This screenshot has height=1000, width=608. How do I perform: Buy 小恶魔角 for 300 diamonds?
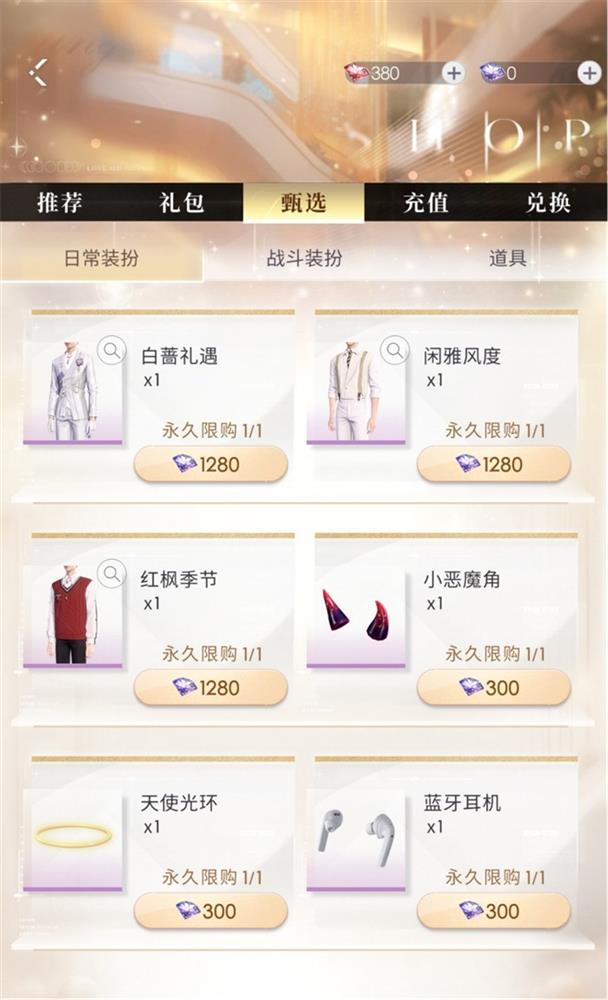tap(493, 687)
